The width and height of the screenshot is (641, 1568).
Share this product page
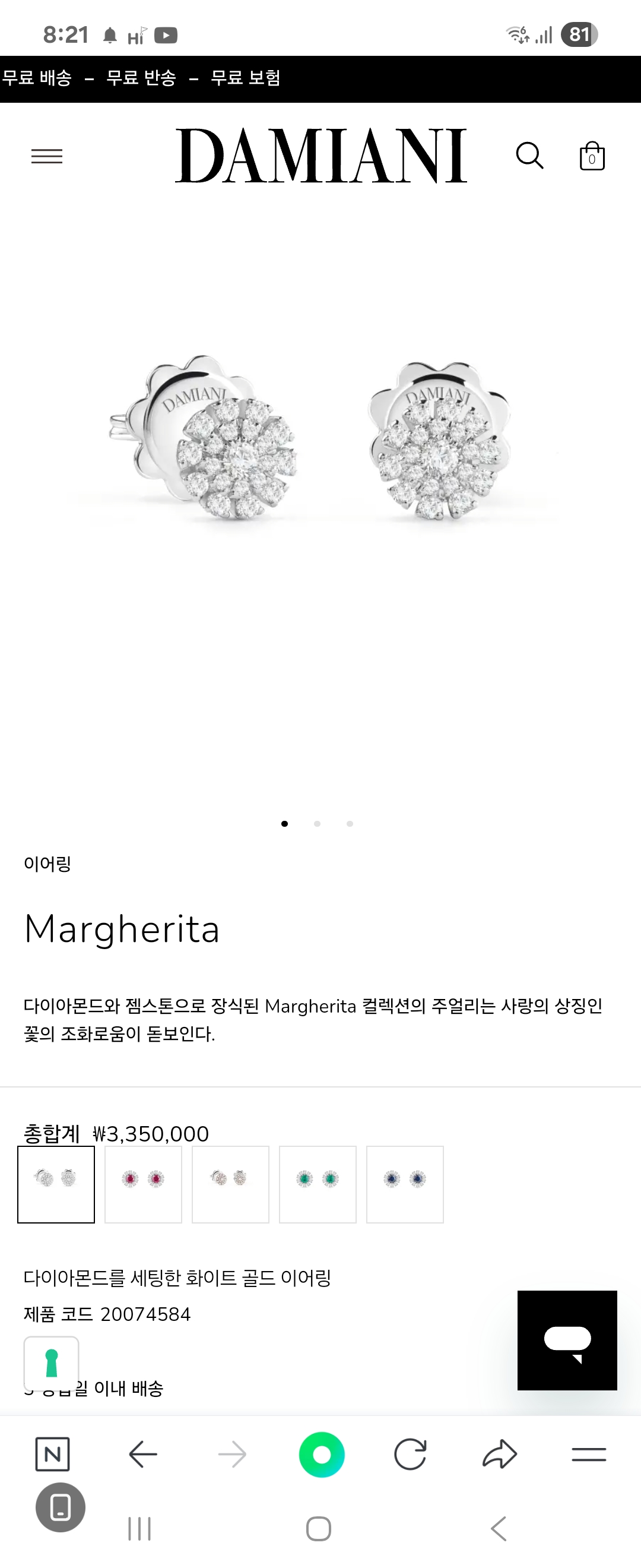click(x=499, y=1455)
